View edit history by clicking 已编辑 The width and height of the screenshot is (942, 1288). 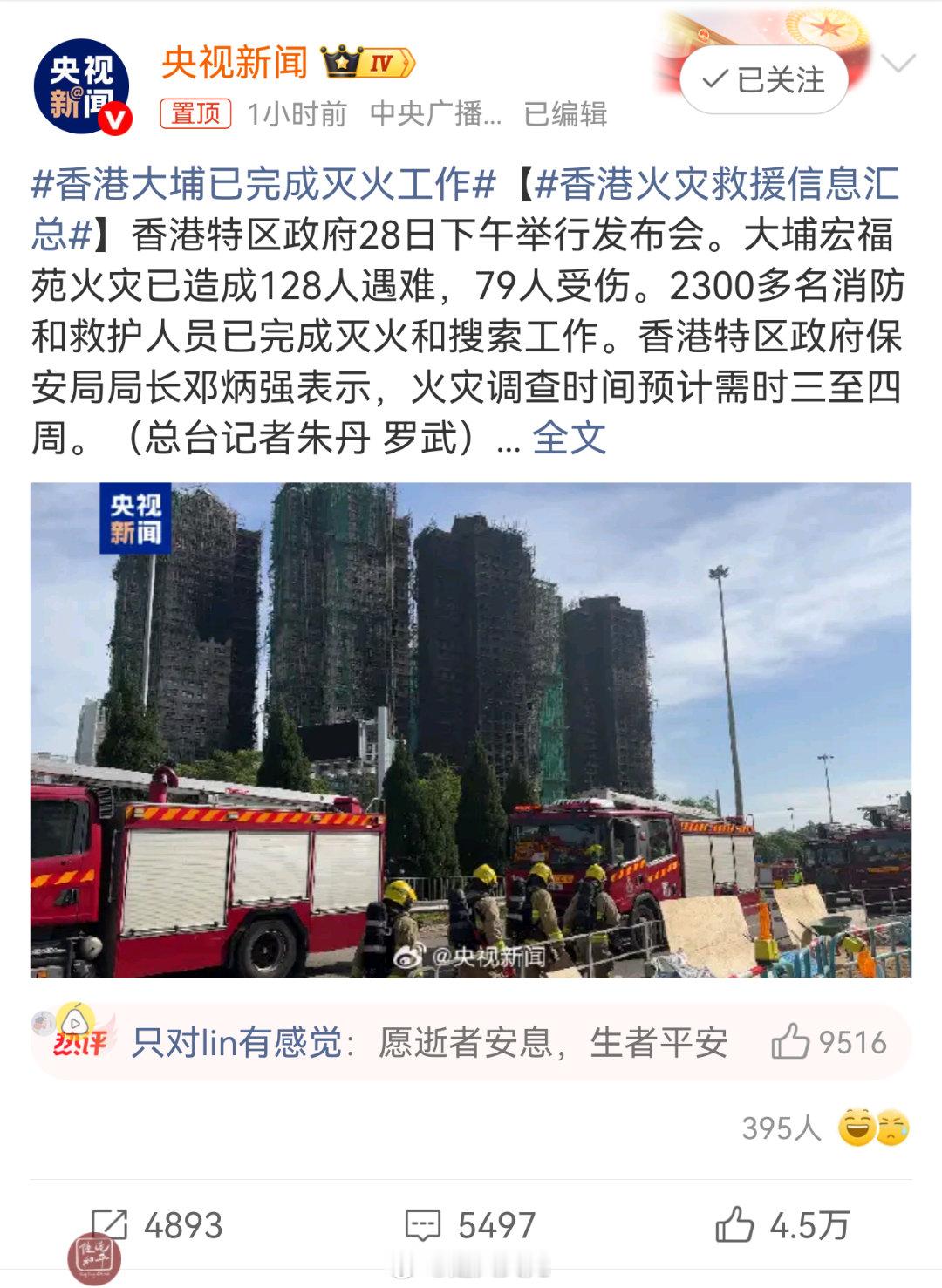coord(565,112)
